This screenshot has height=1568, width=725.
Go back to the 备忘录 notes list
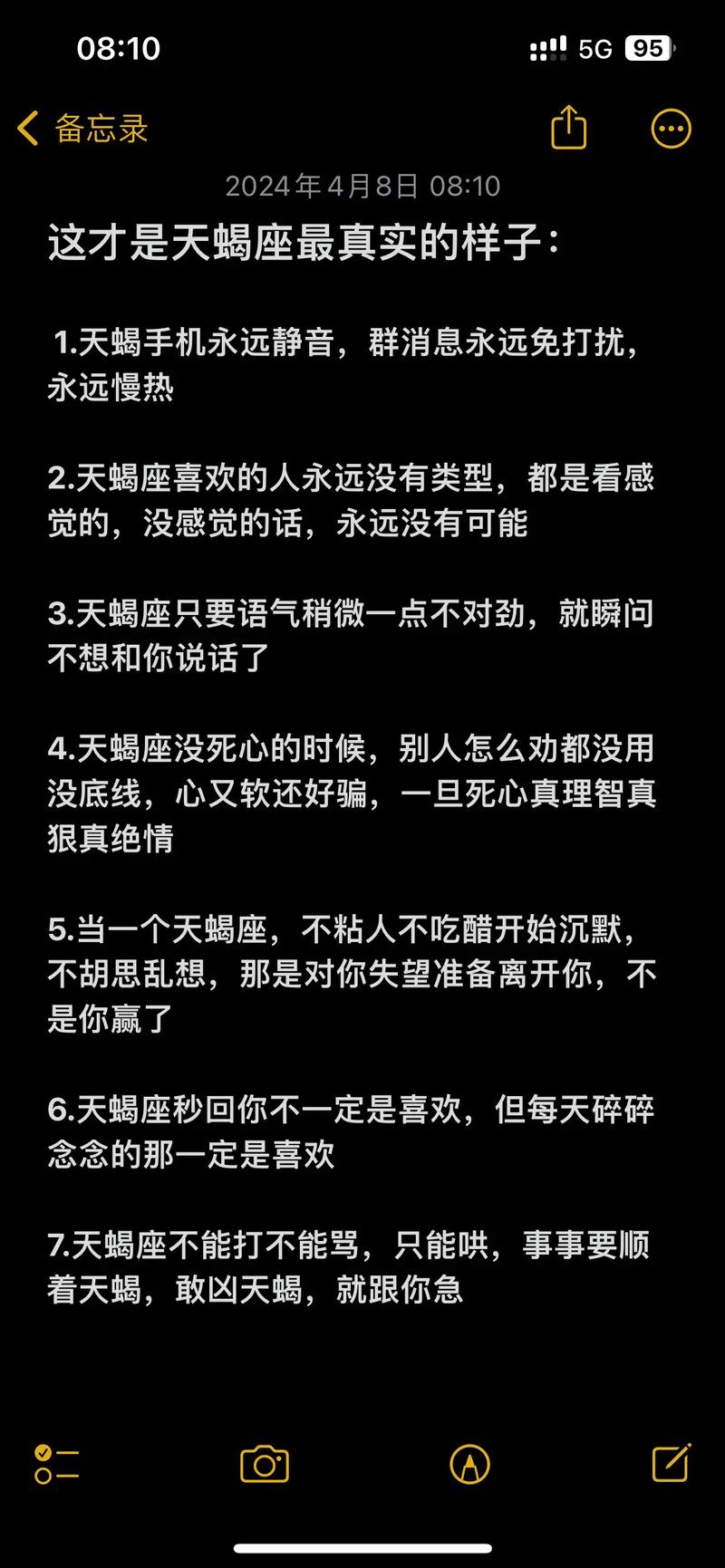point(82,129)
